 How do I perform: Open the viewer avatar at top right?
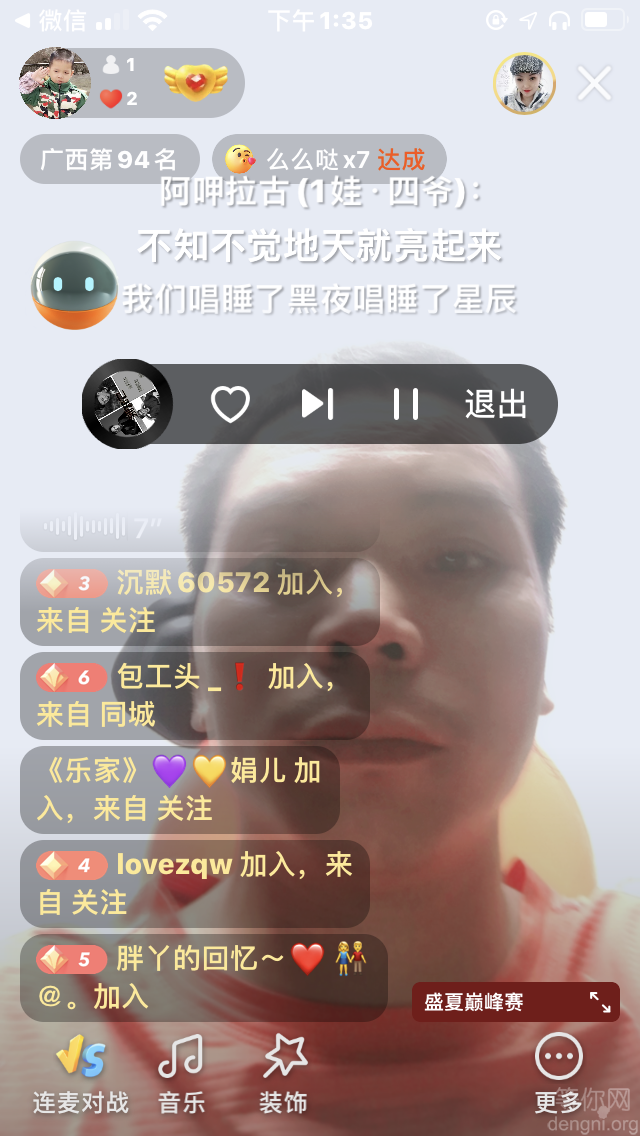[x=524, y=84]
